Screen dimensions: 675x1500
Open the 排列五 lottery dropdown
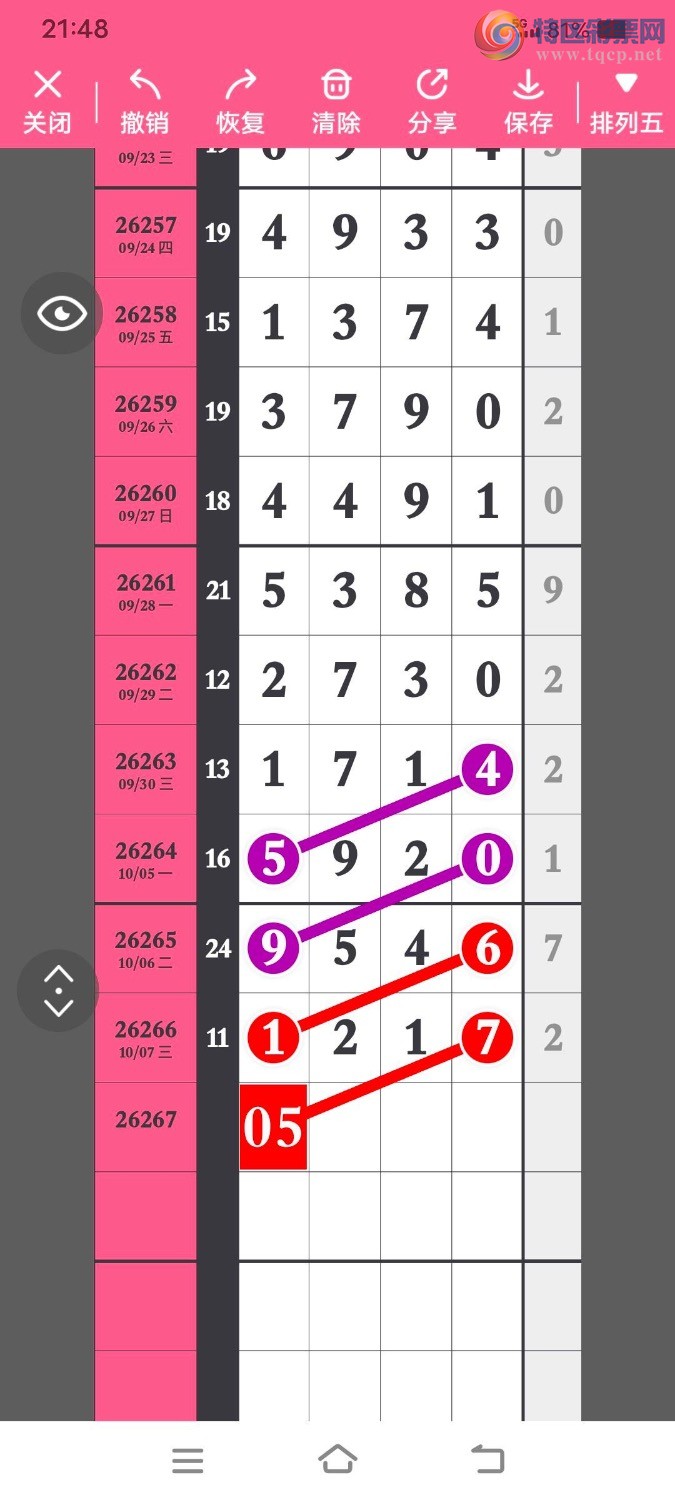point(626,102)
